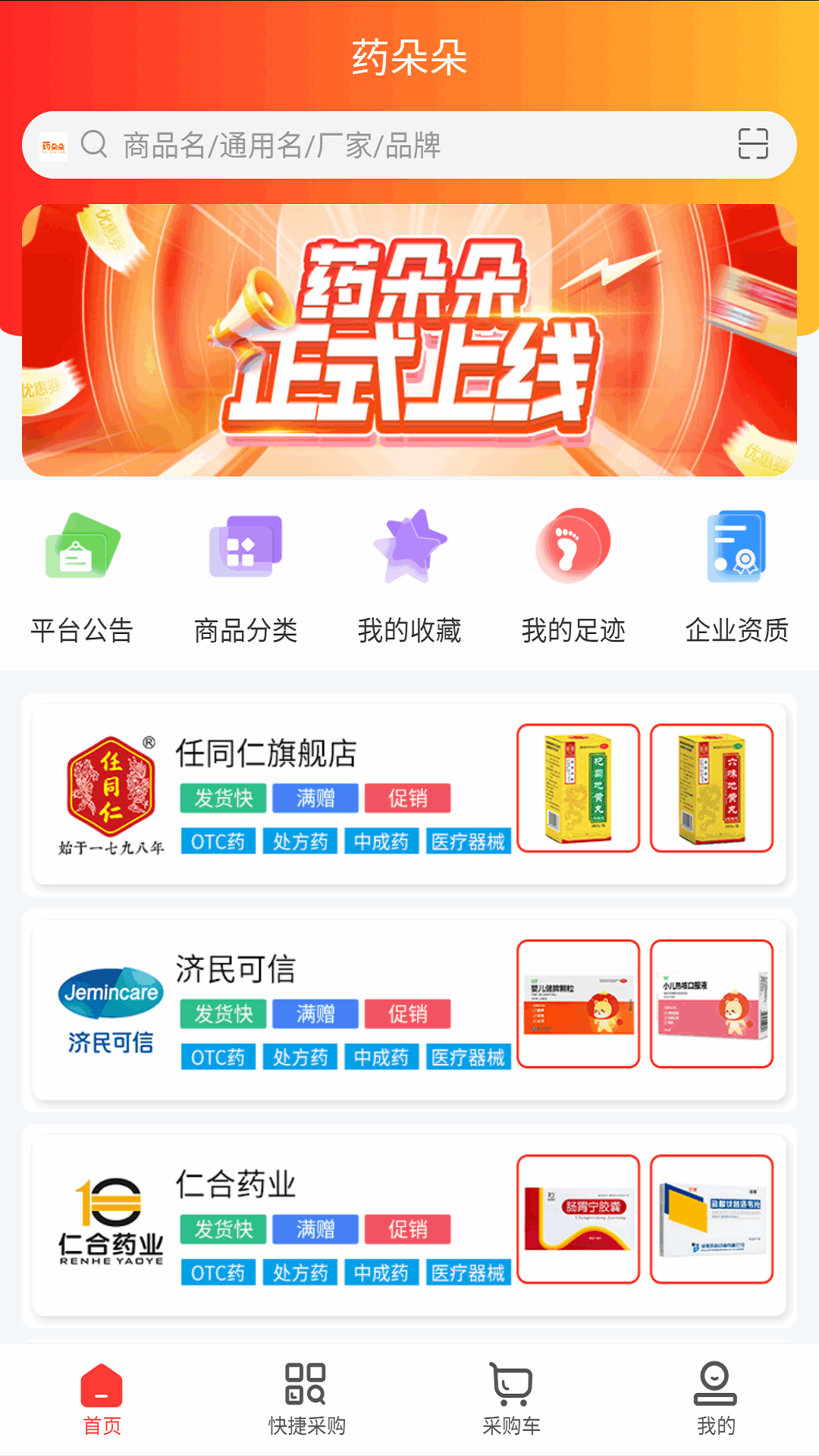Open the 药朵朵正式上线 banner
Viewport: 819px width, 1456px height.
tap(409, 340)
